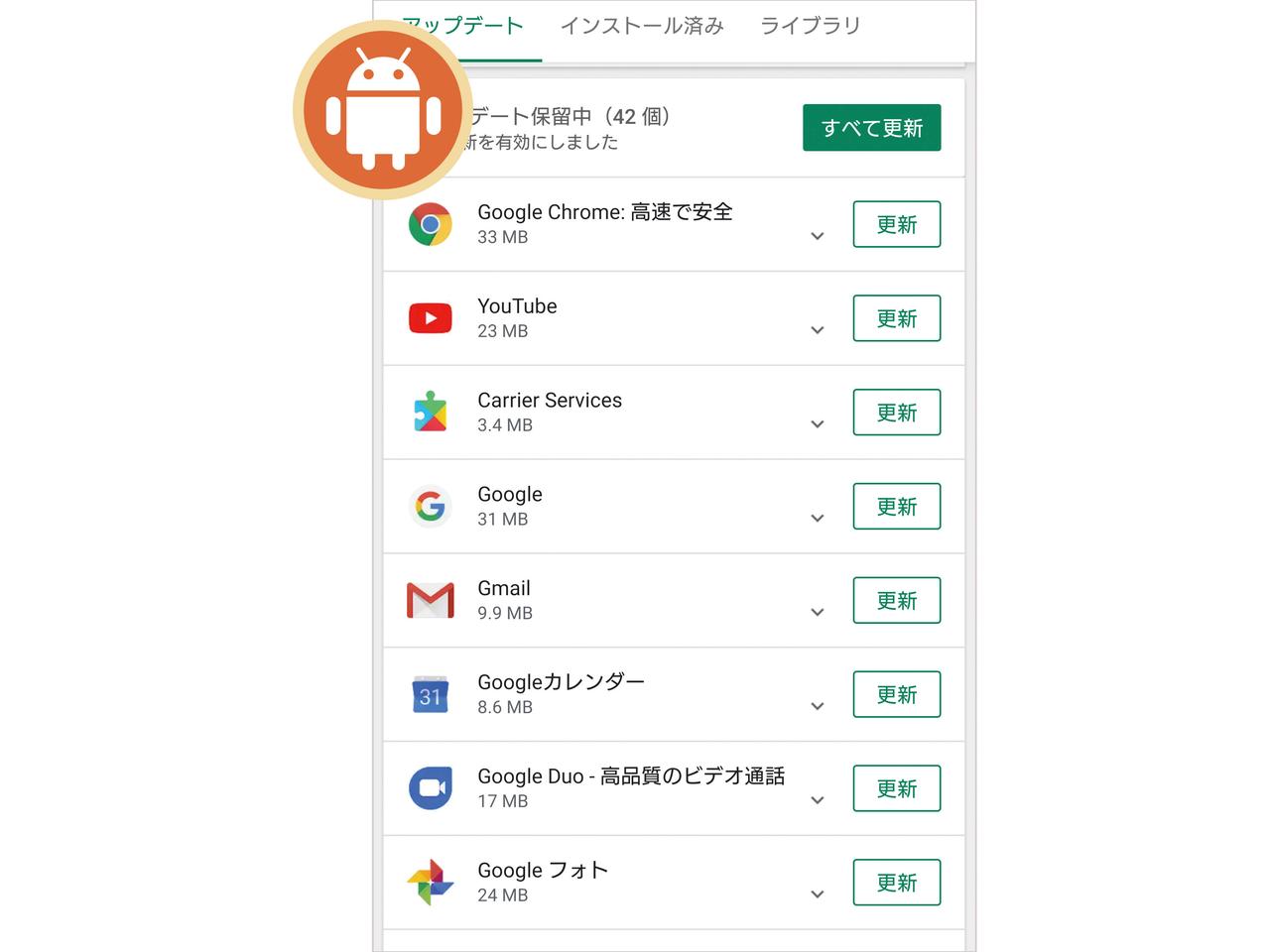Switch to the ライブラリ tab
Screen dimensions: 1270x952
810,27
